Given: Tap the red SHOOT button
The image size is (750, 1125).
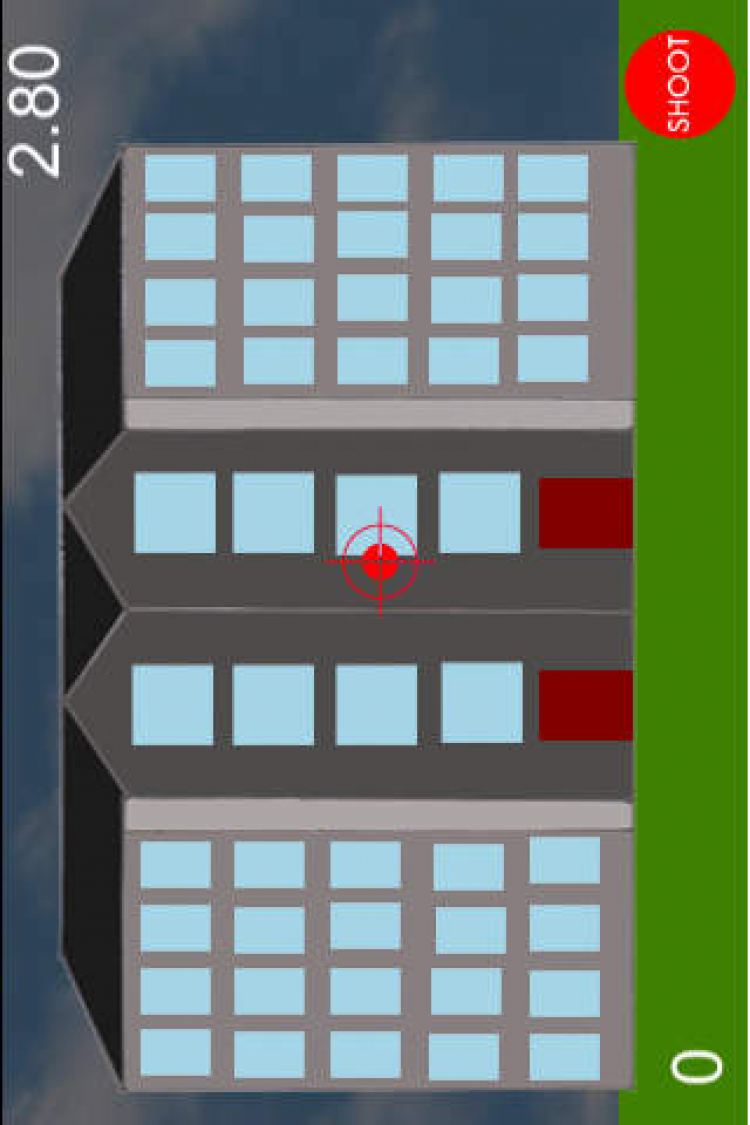Looking at the screenshot, I should click(x=679, y=84).
